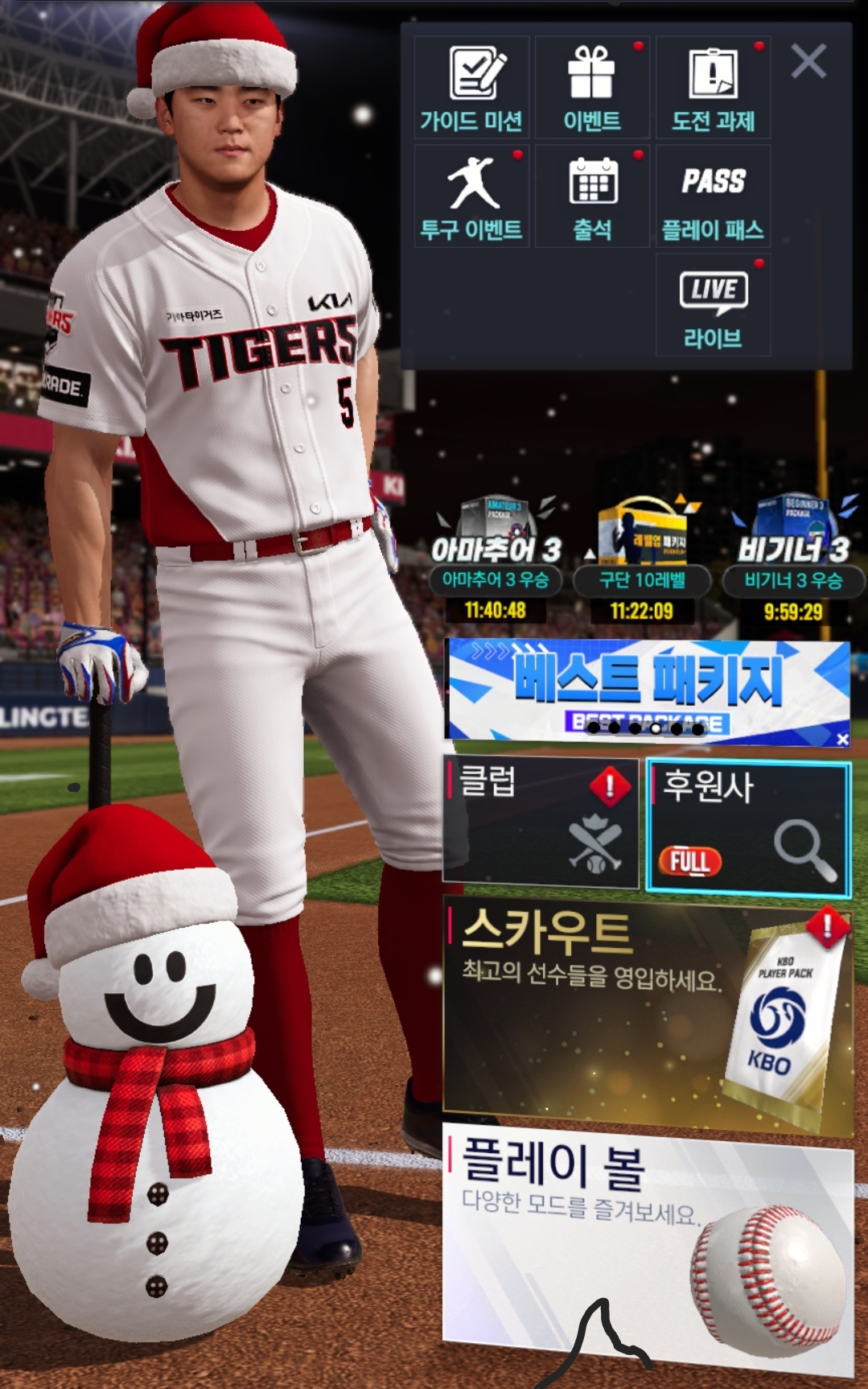
Task: Open the 클럽 menu
Action: pos(541,821)
